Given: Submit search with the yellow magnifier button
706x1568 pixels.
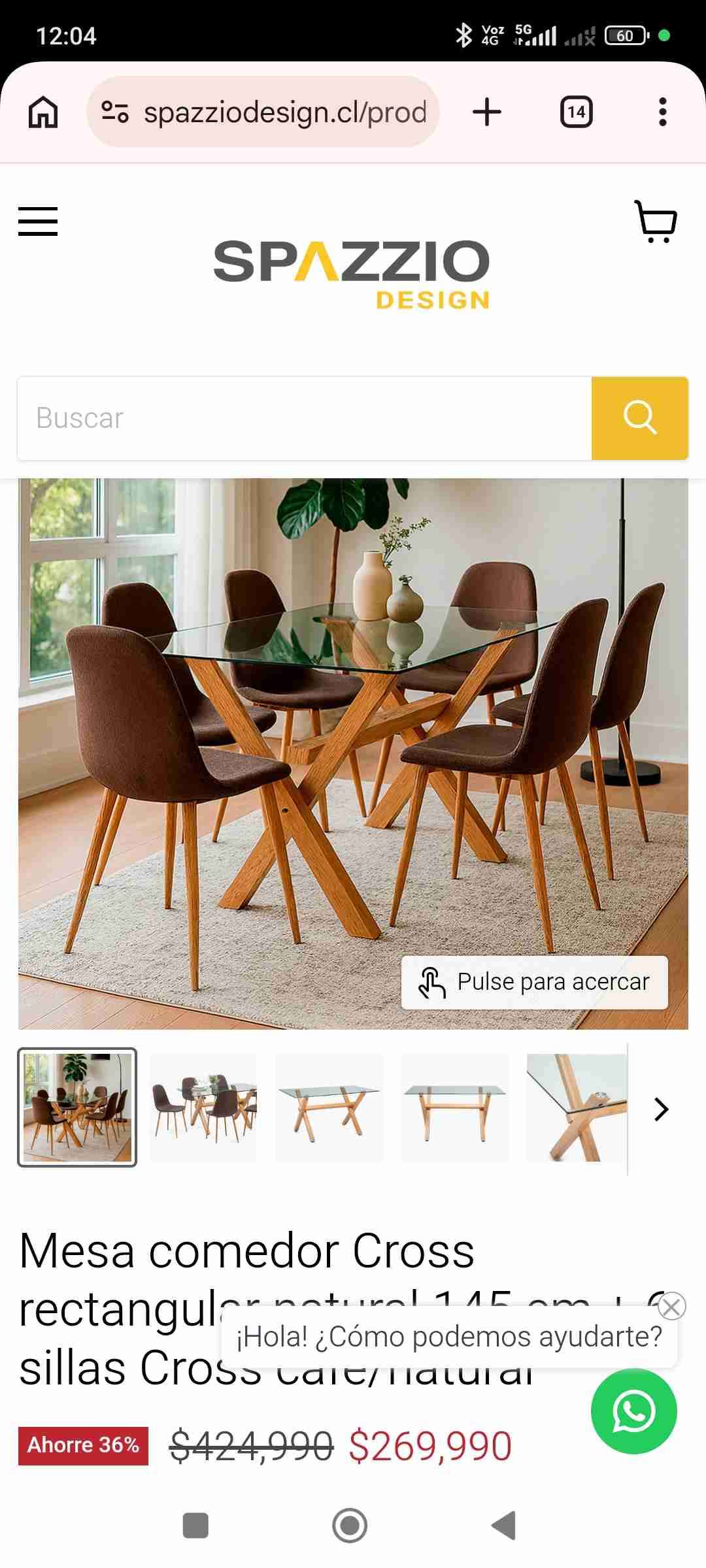Looking at the screenshot, I should click(639, 418).
